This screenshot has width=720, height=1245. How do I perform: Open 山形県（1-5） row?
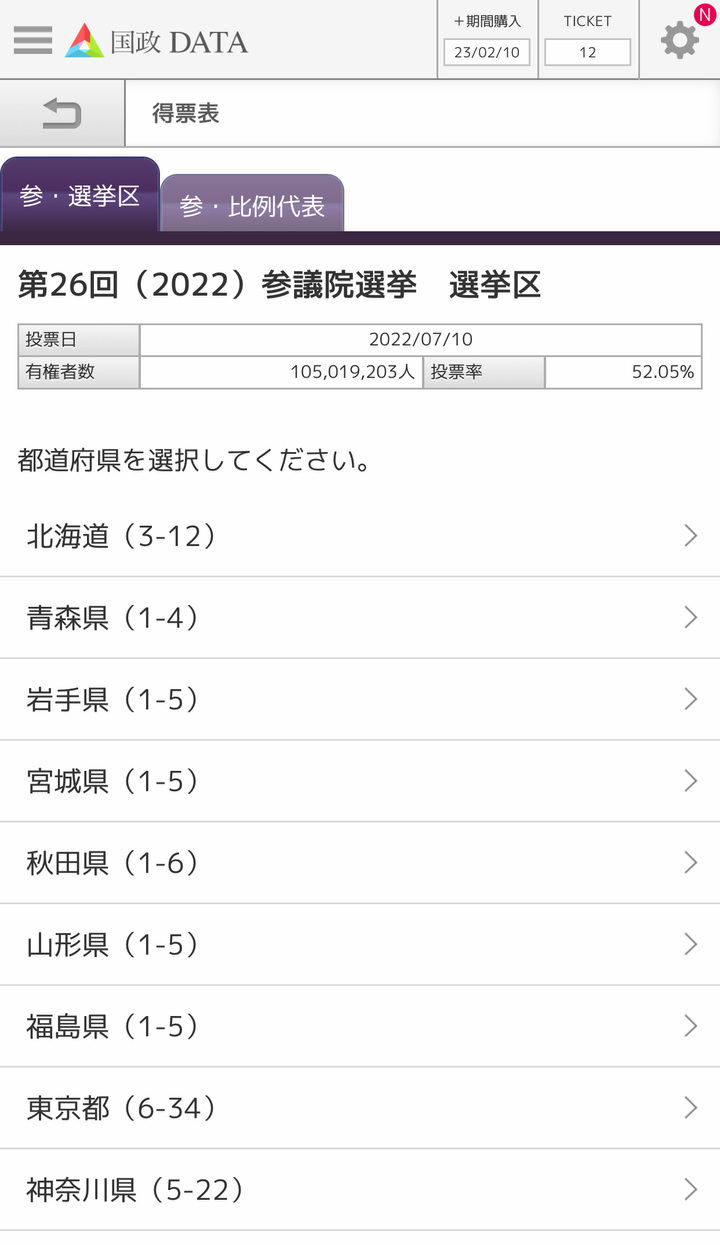[360, 946]
